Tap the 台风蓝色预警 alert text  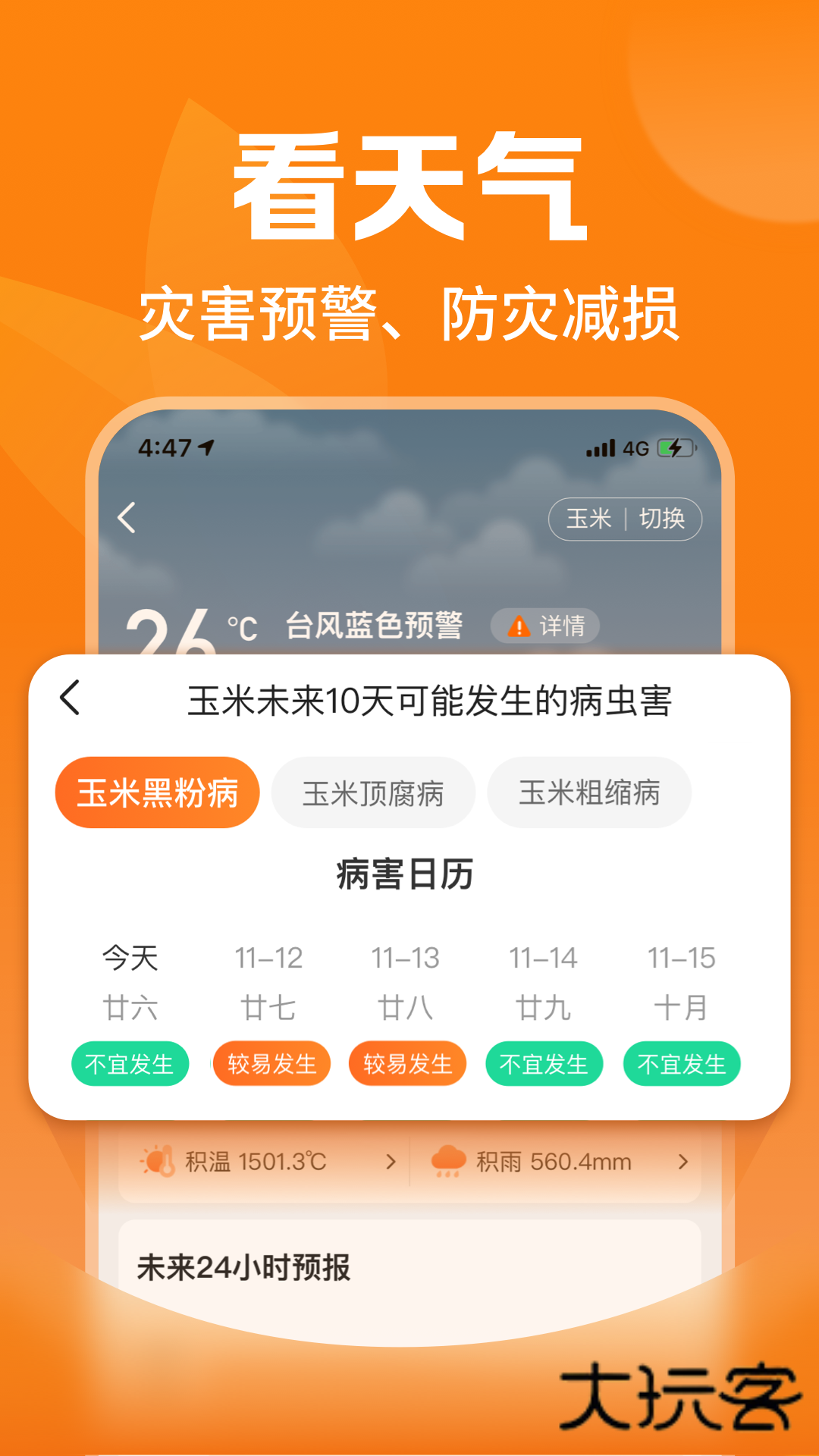tap(377, 624)
